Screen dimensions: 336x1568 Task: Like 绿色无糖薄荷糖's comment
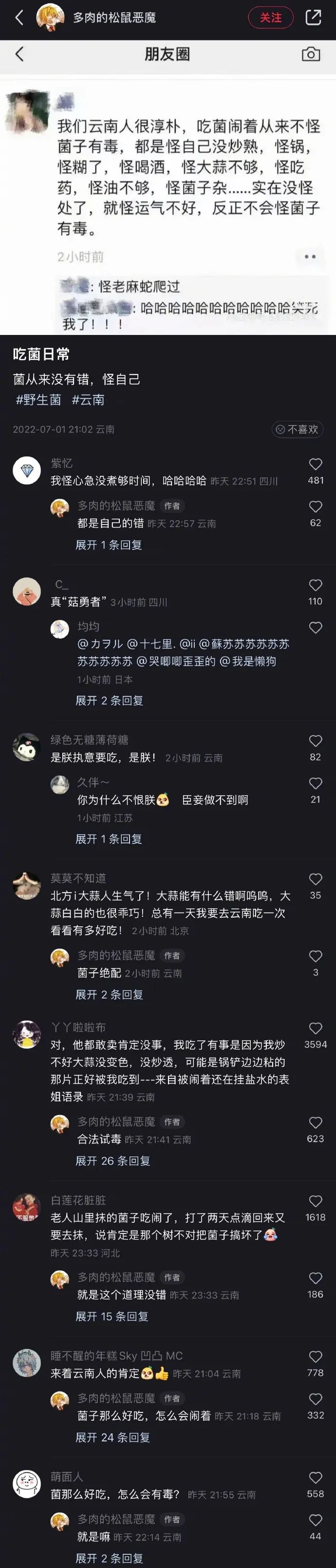(316, 742)
